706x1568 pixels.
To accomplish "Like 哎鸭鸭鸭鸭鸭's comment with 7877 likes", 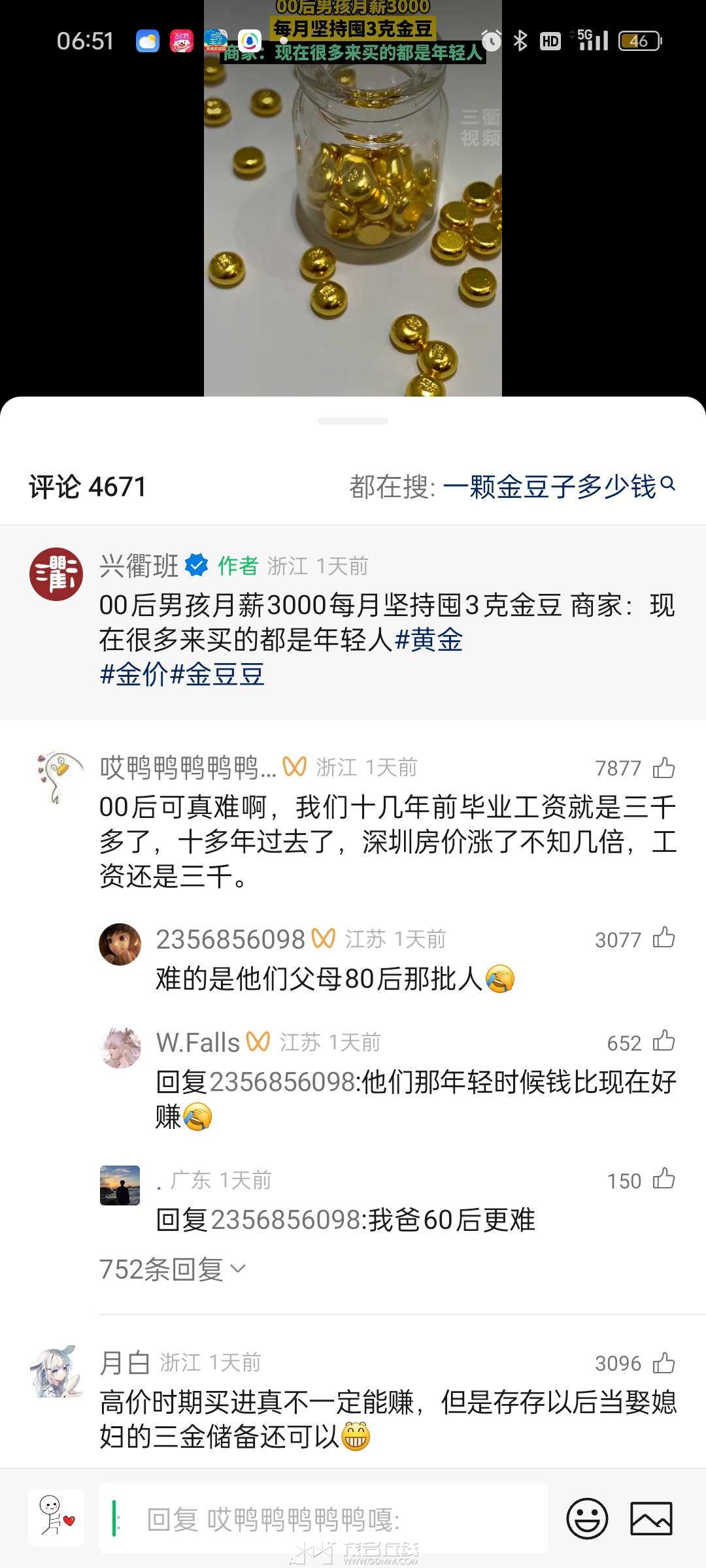I will pyautogui.click(x=664, y=768).
